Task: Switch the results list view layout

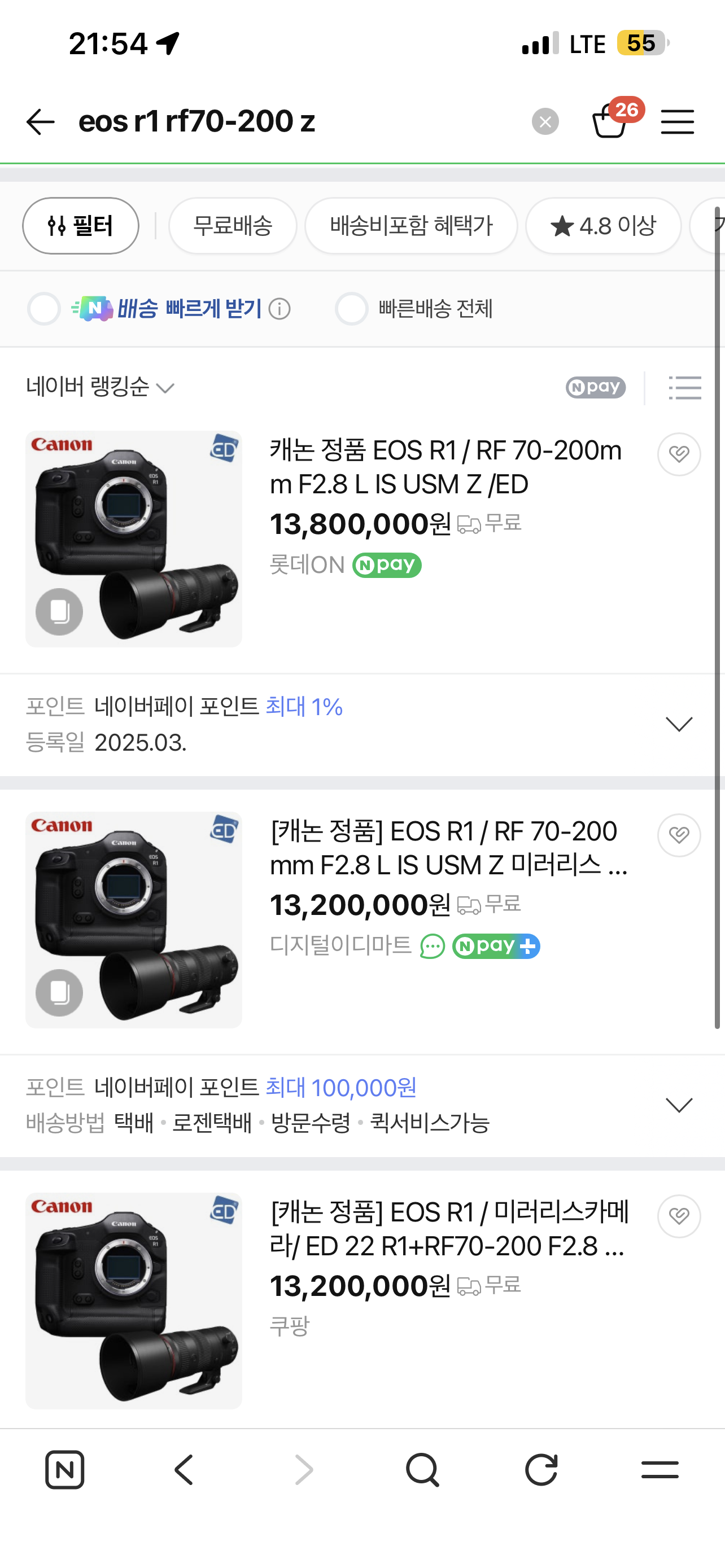Action: 685,387
